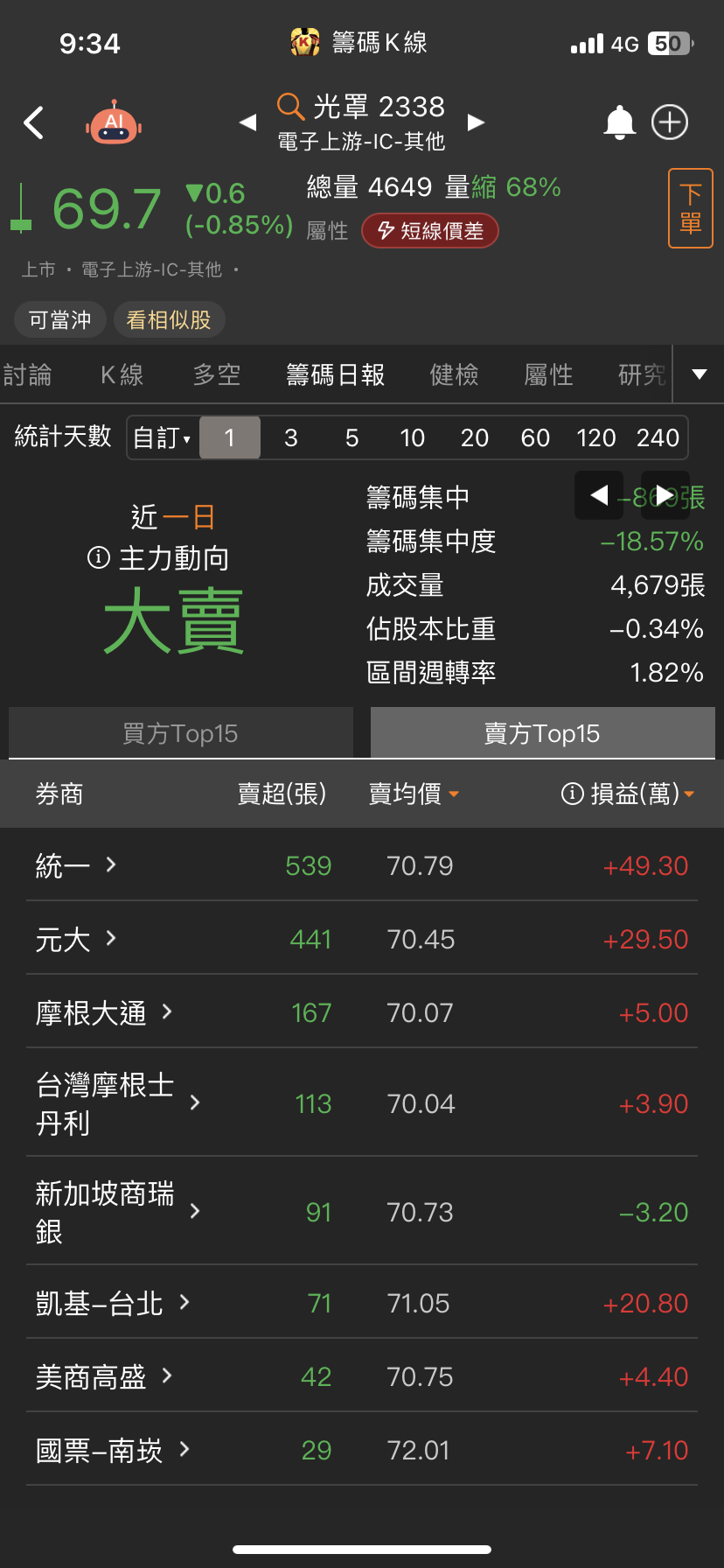Switch to the 多空 tab
Screen dimensions: 724x1568
point(217,375)
